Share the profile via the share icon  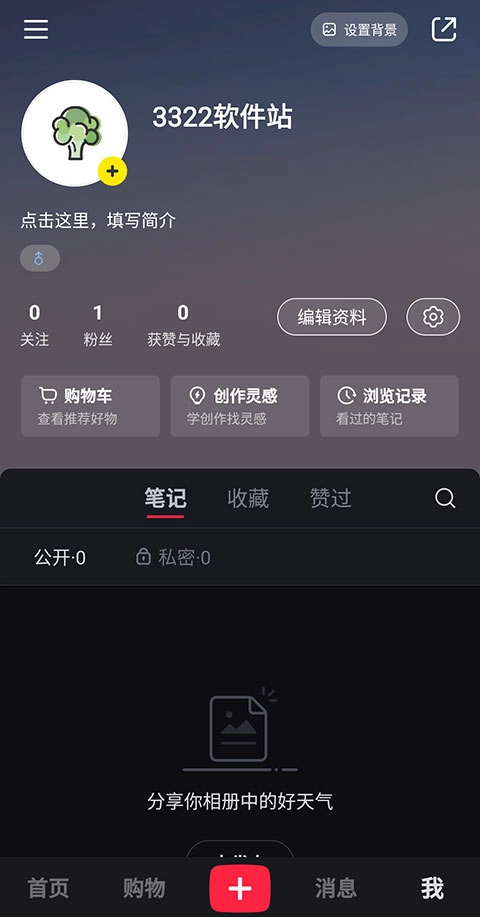point(444,29)
